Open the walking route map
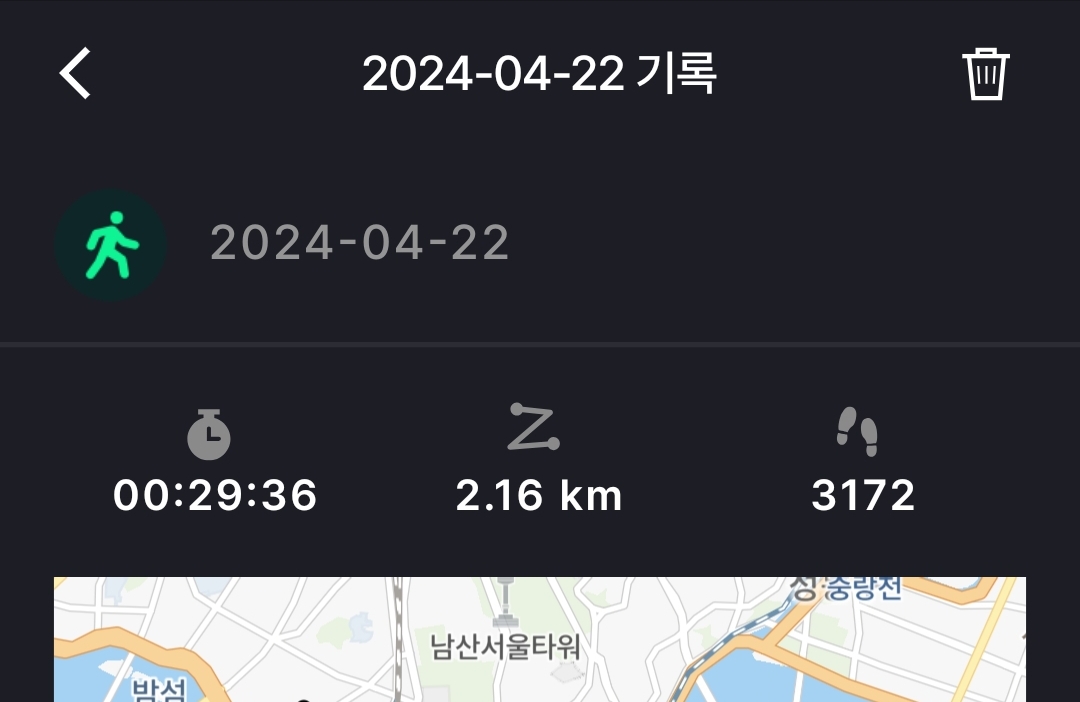Screen dimensions: 1080x702 click(540, 640)
